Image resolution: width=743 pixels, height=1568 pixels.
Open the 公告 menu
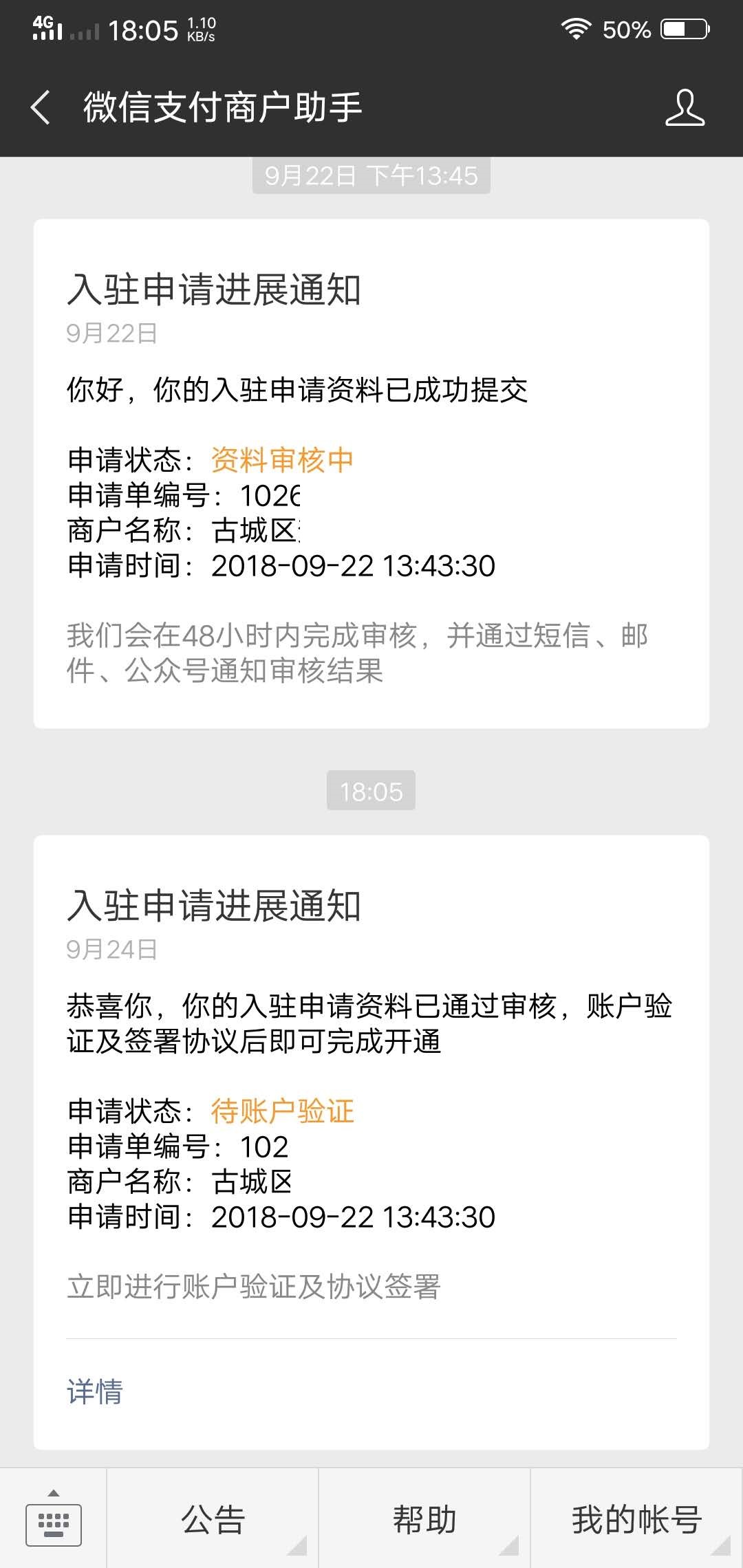tap(213, 1520)
